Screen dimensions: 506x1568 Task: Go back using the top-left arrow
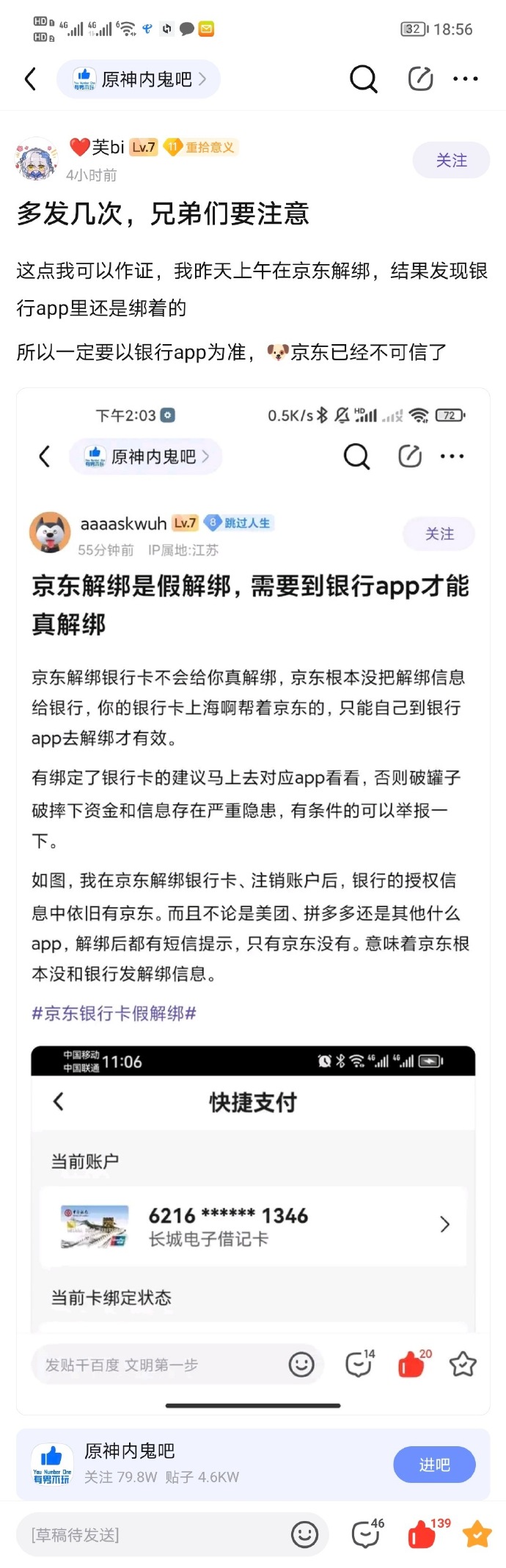click(x=31, y=79)
